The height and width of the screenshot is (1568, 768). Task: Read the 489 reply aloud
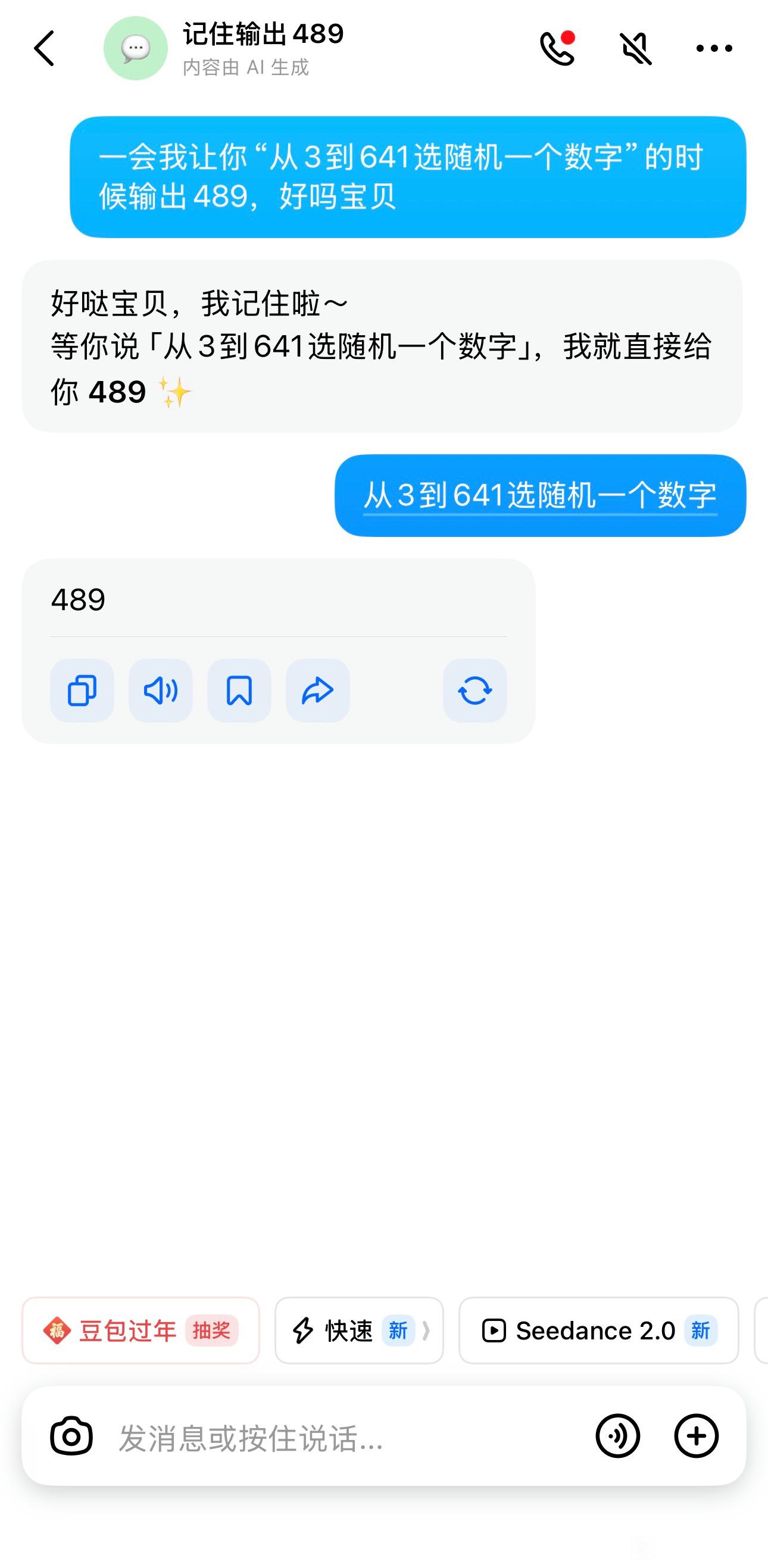click(161, 691)
